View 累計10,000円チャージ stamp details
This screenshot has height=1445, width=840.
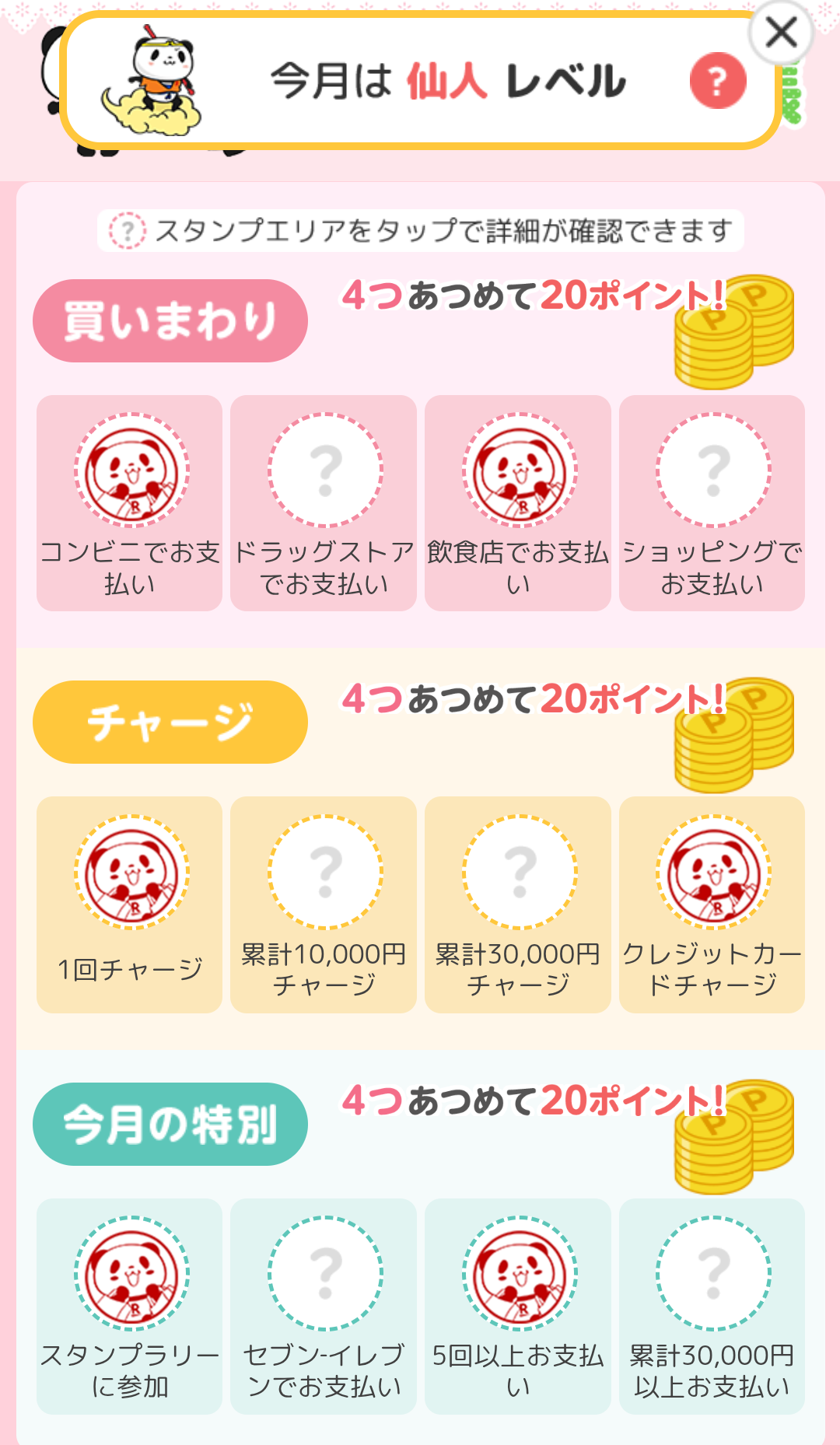coord(324,904)
